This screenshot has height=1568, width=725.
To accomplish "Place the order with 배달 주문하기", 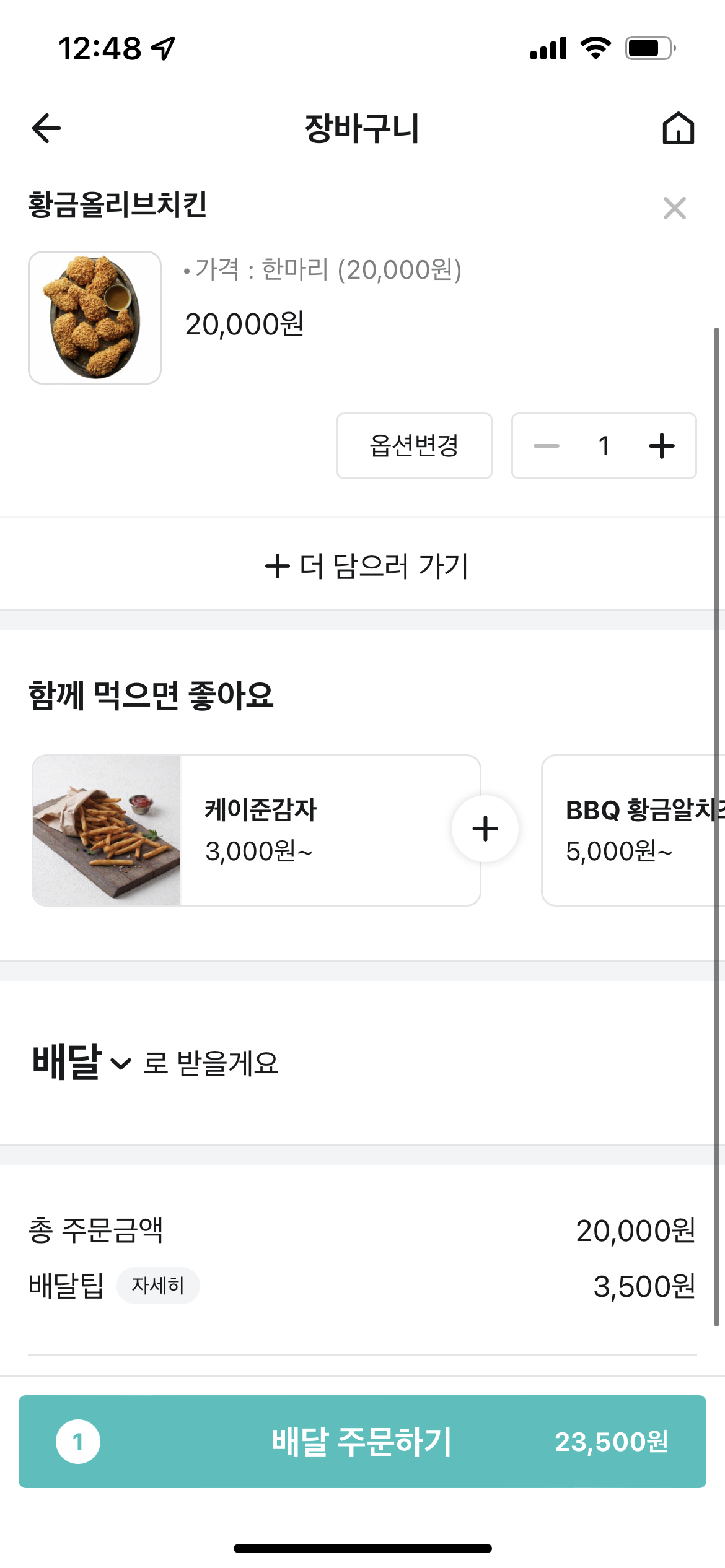I will (362, 1442).
